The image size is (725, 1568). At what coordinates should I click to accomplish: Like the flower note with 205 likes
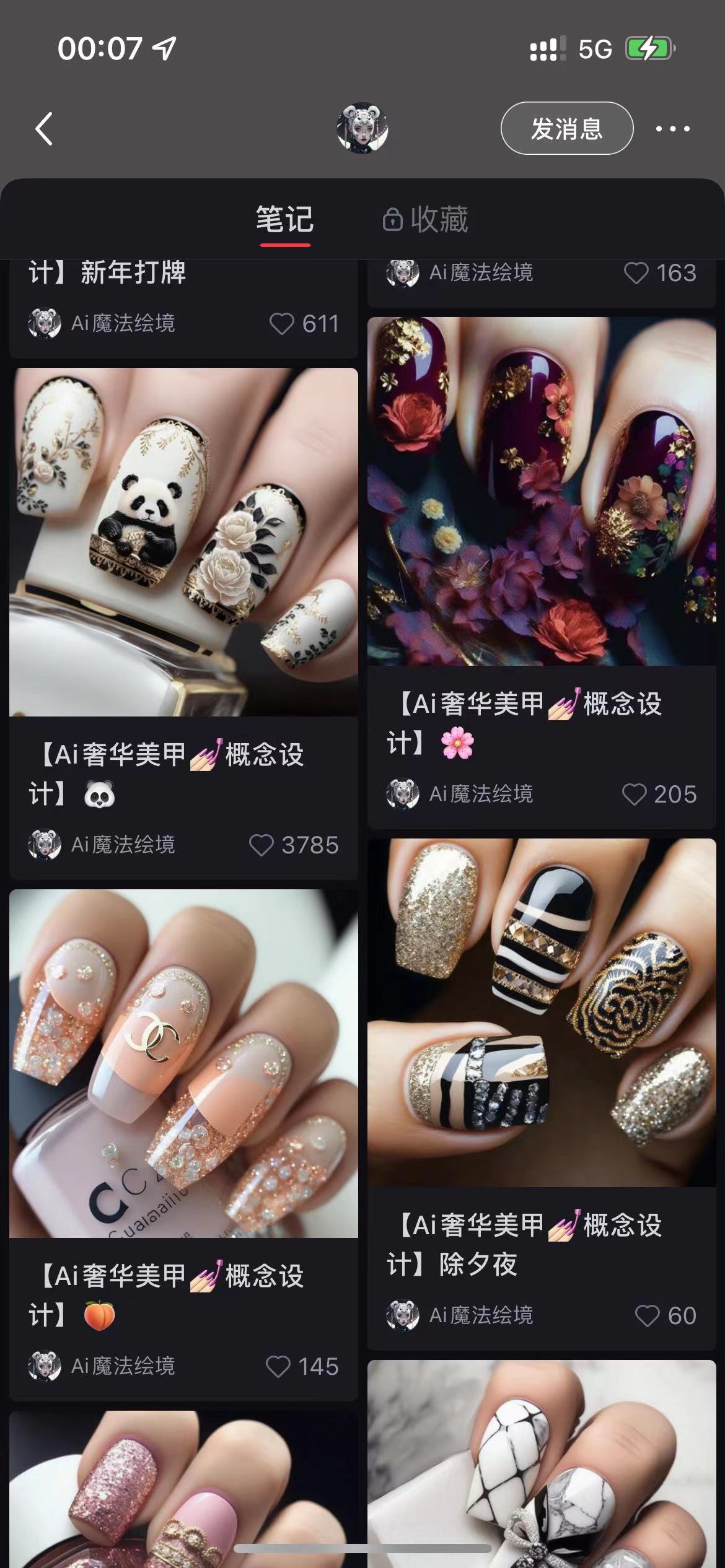tap(635, 794)
